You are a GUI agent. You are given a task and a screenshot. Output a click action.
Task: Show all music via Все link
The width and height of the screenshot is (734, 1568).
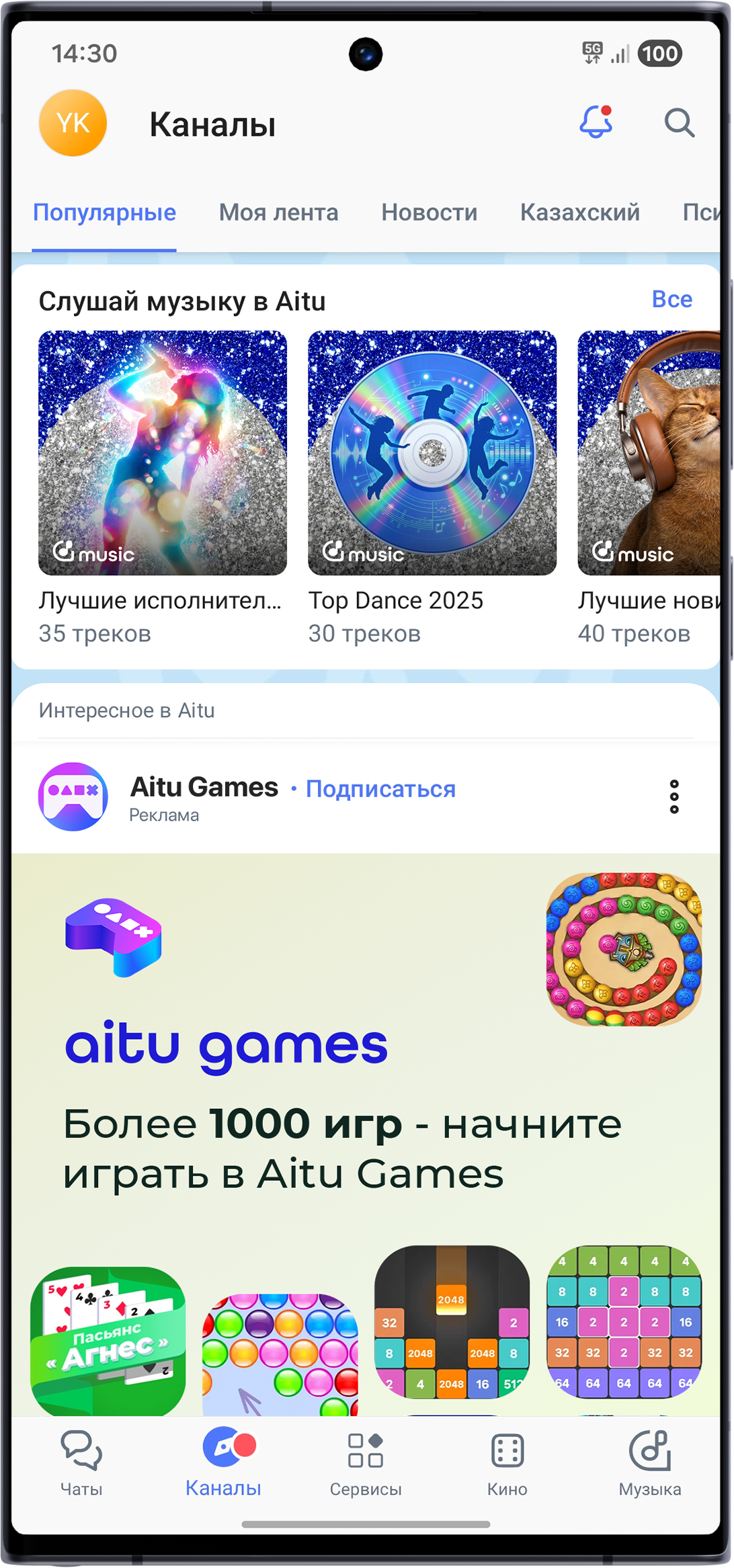(x=671, y=300)
